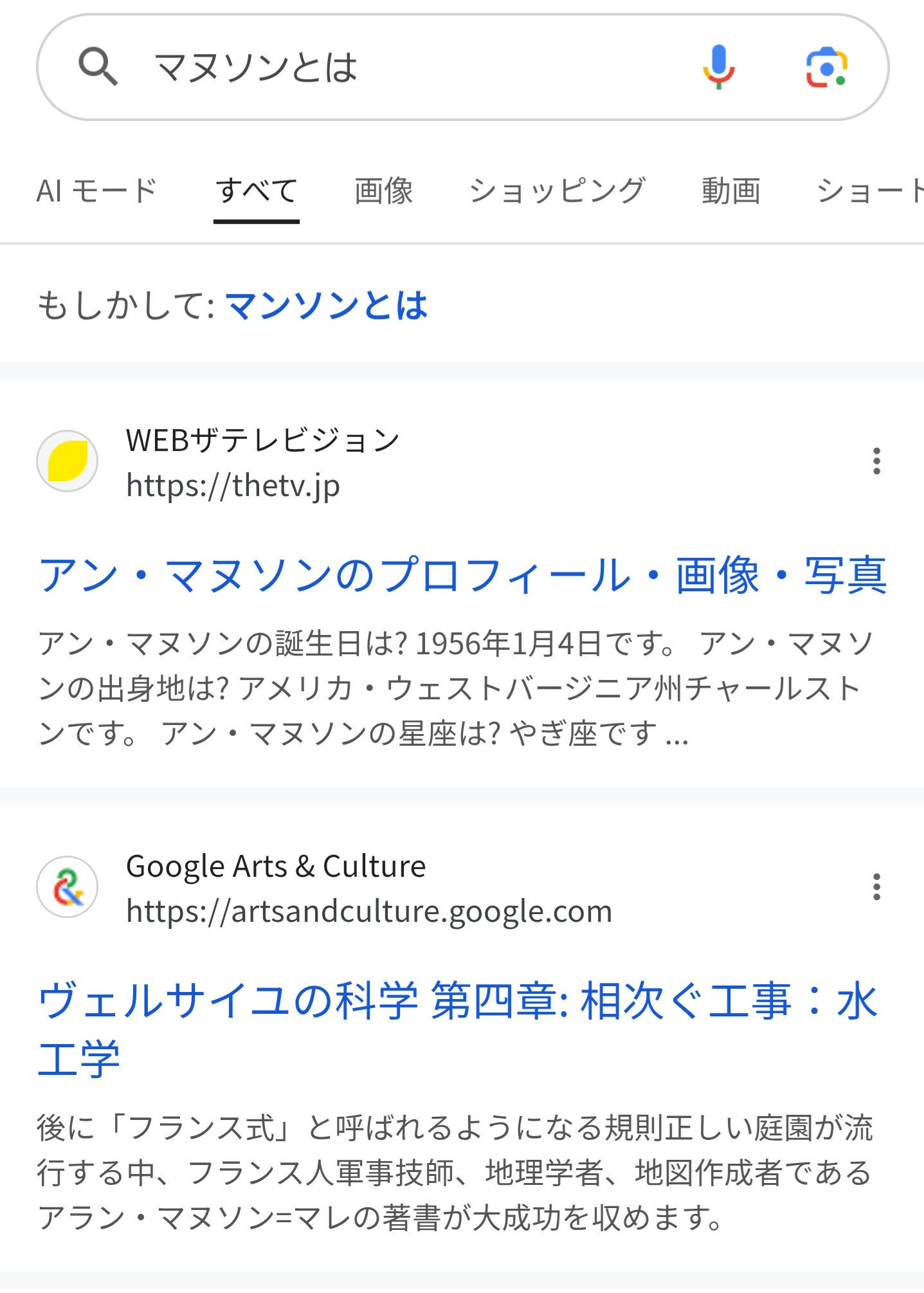
Task: Tap the search box with マヌソンとは
Action: (386, 67)
